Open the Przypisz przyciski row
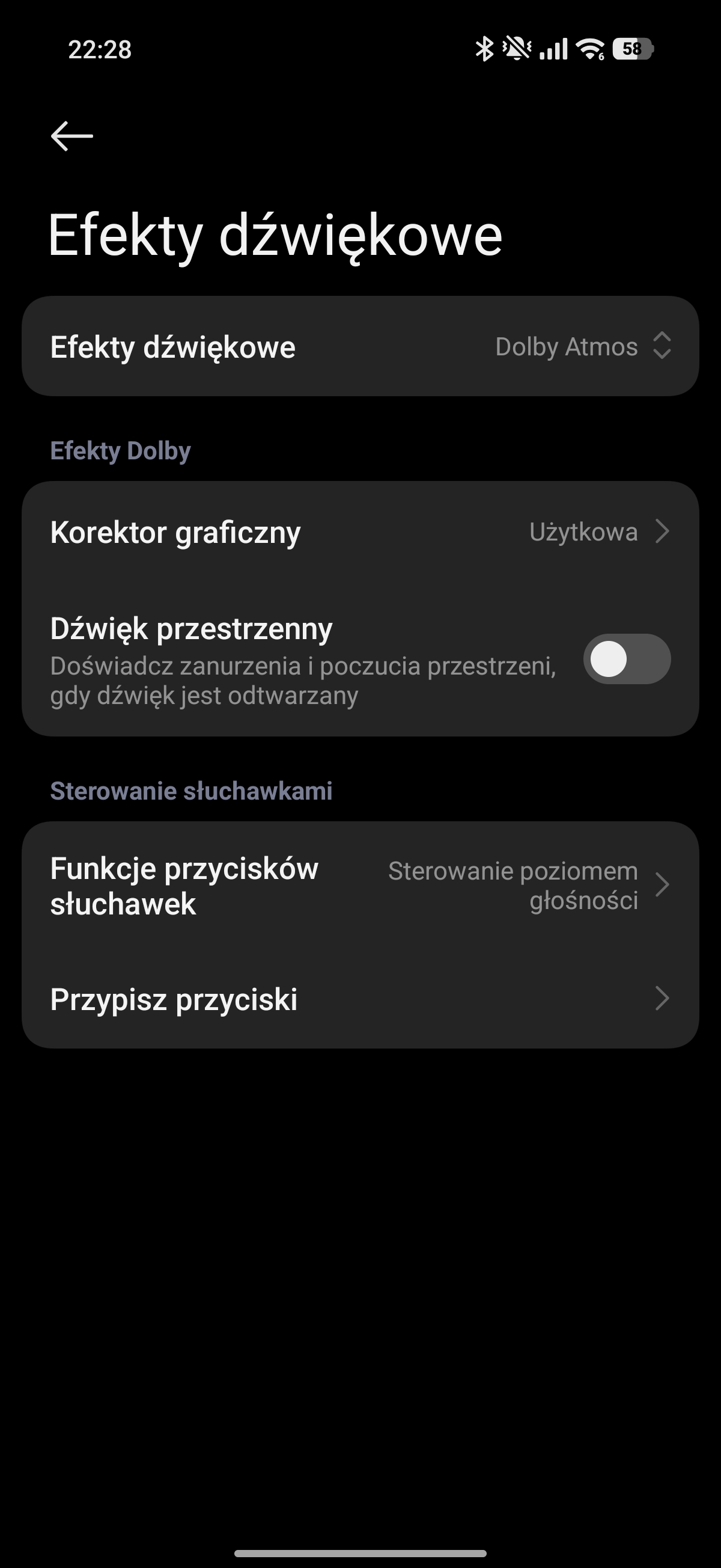This screenshot has height=1568, width=721. coord(360,999)
